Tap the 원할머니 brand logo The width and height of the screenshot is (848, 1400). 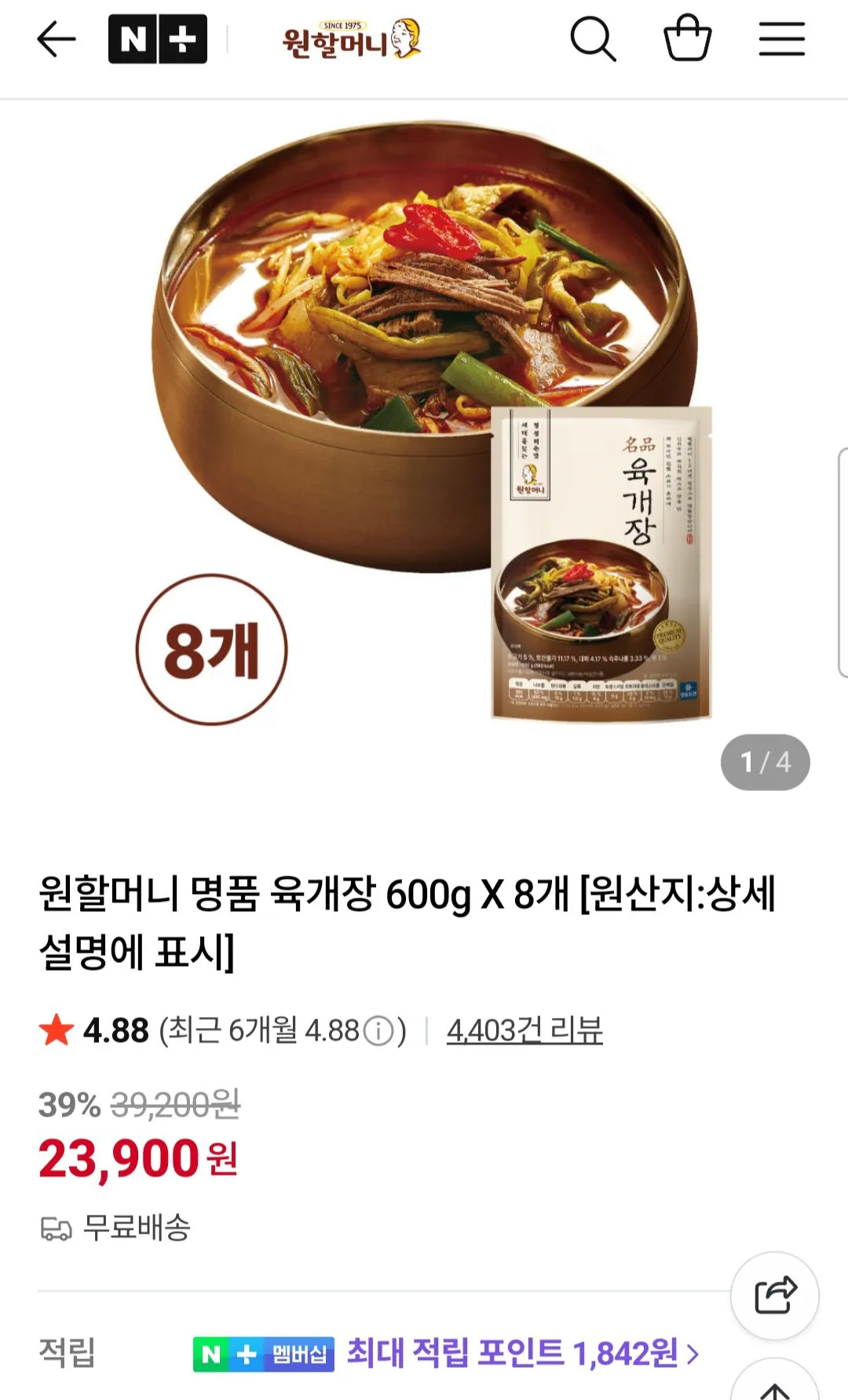coord(353,39)
